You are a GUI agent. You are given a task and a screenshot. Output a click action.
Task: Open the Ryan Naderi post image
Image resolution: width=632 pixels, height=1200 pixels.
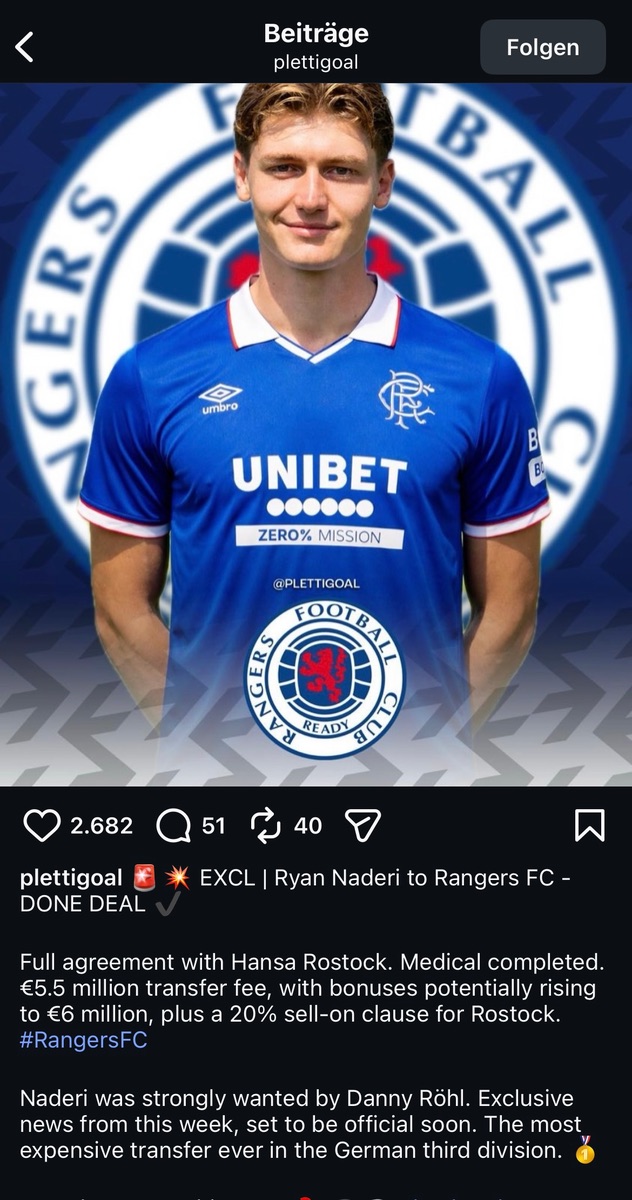click(316, 435)
